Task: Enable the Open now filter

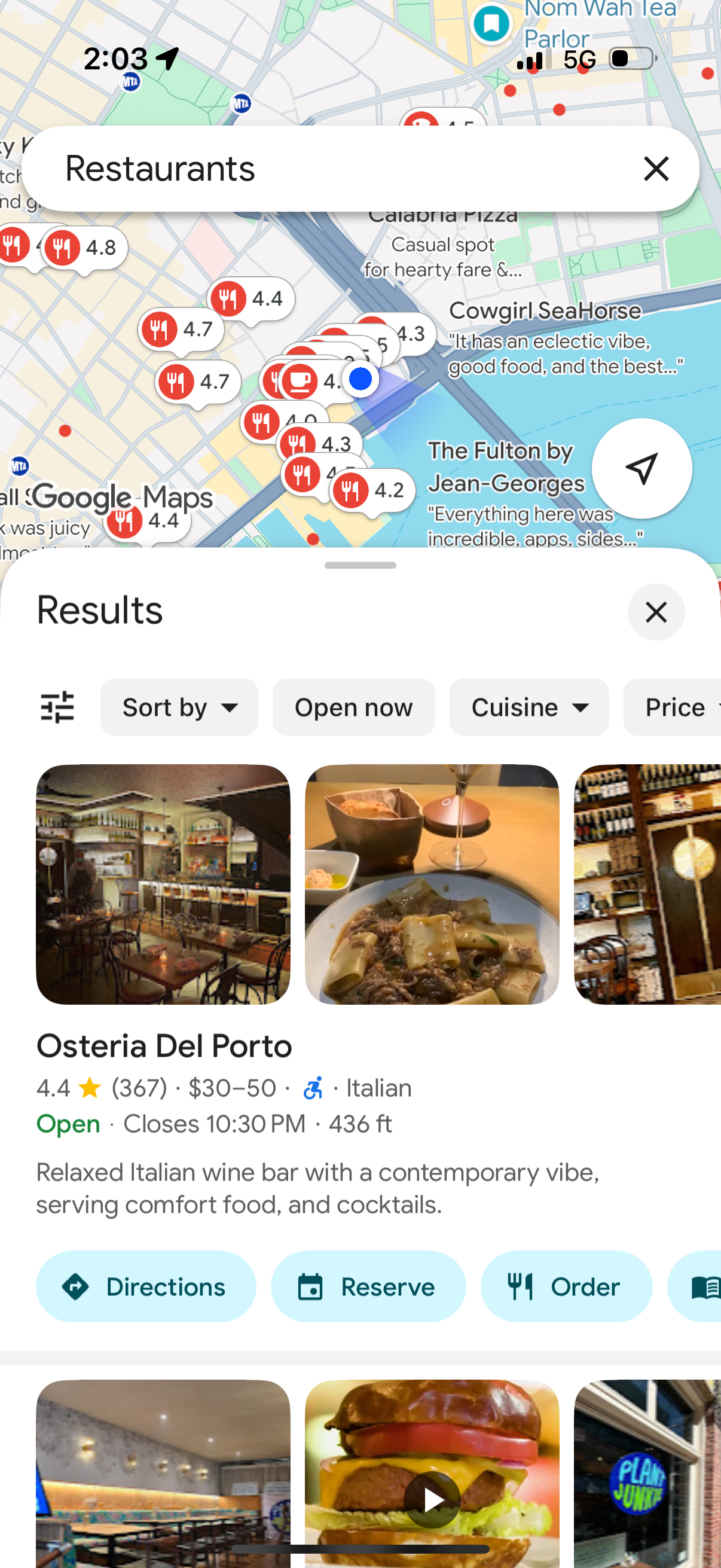Action: click(x=353, y=707)
